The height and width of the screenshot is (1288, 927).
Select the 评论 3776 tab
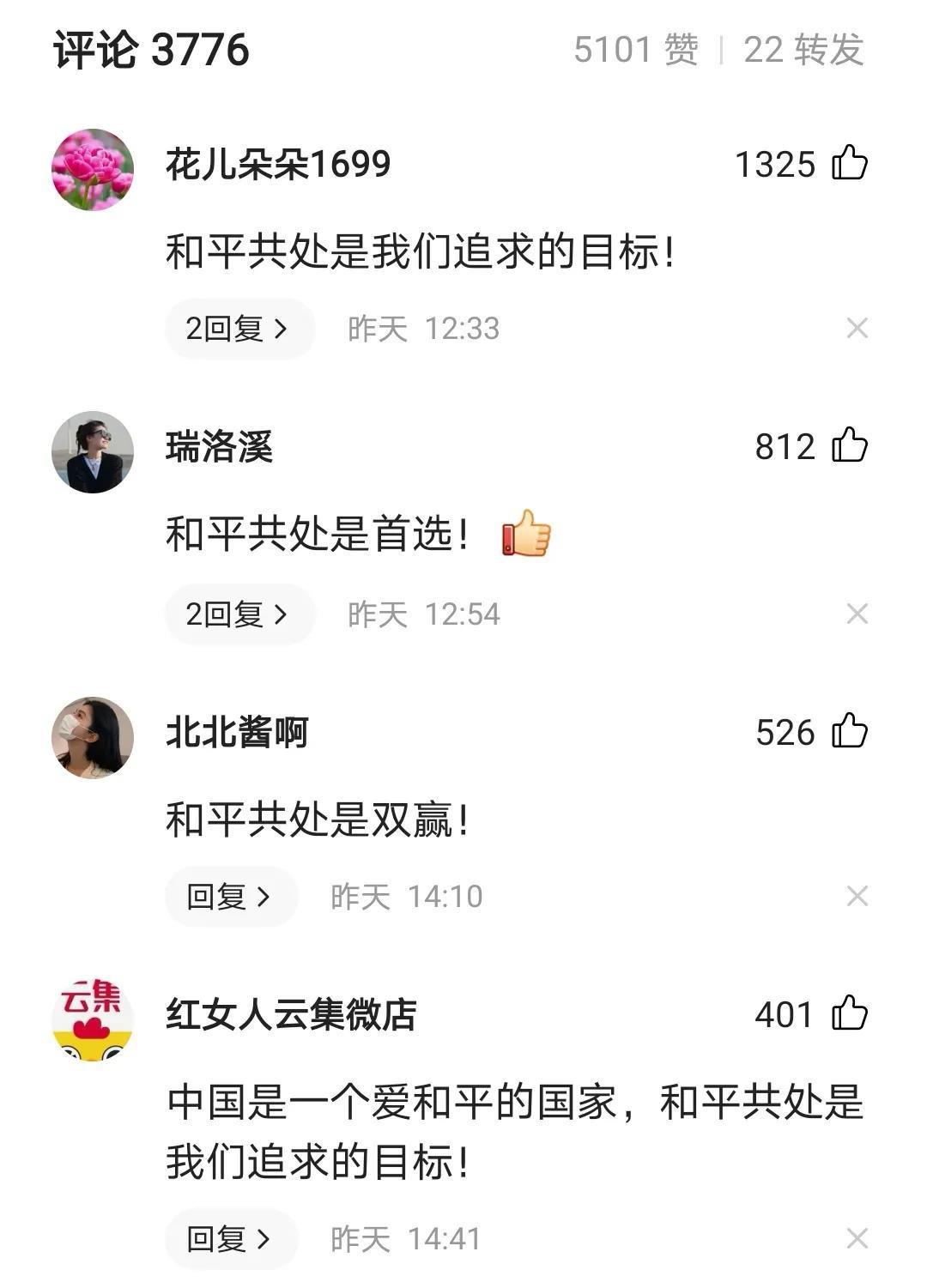151,50
